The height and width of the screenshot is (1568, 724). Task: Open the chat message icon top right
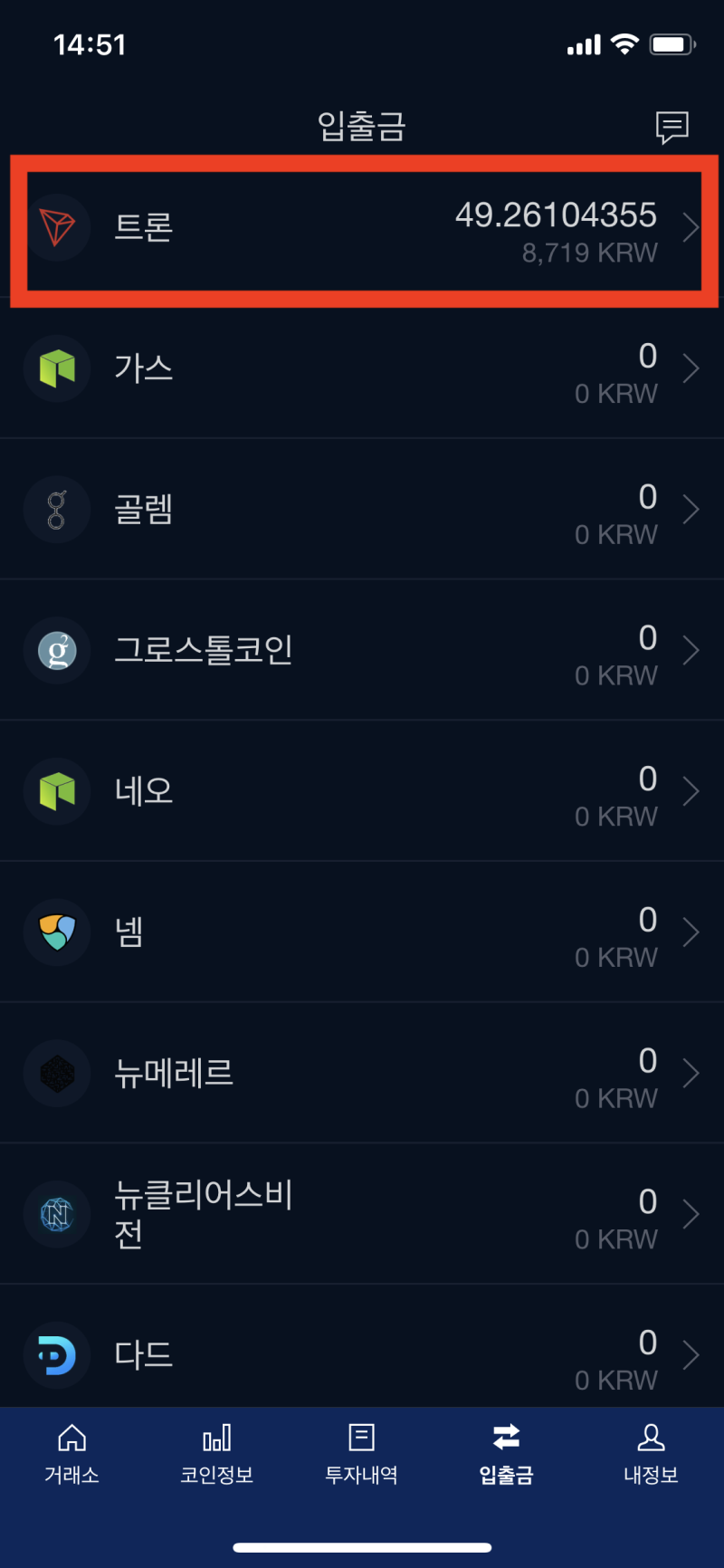pos(672,127)
